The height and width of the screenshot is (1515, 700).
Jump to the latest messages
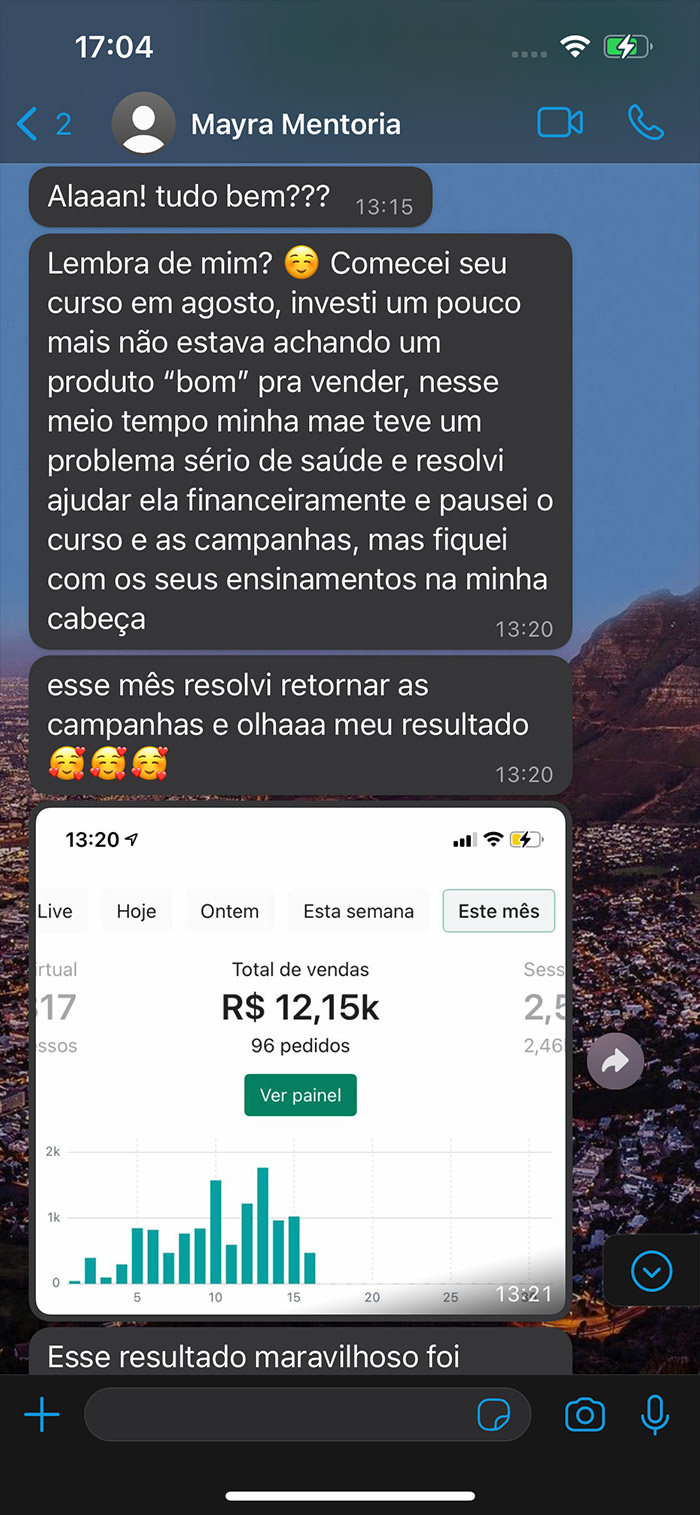[x=652, y=1271]
